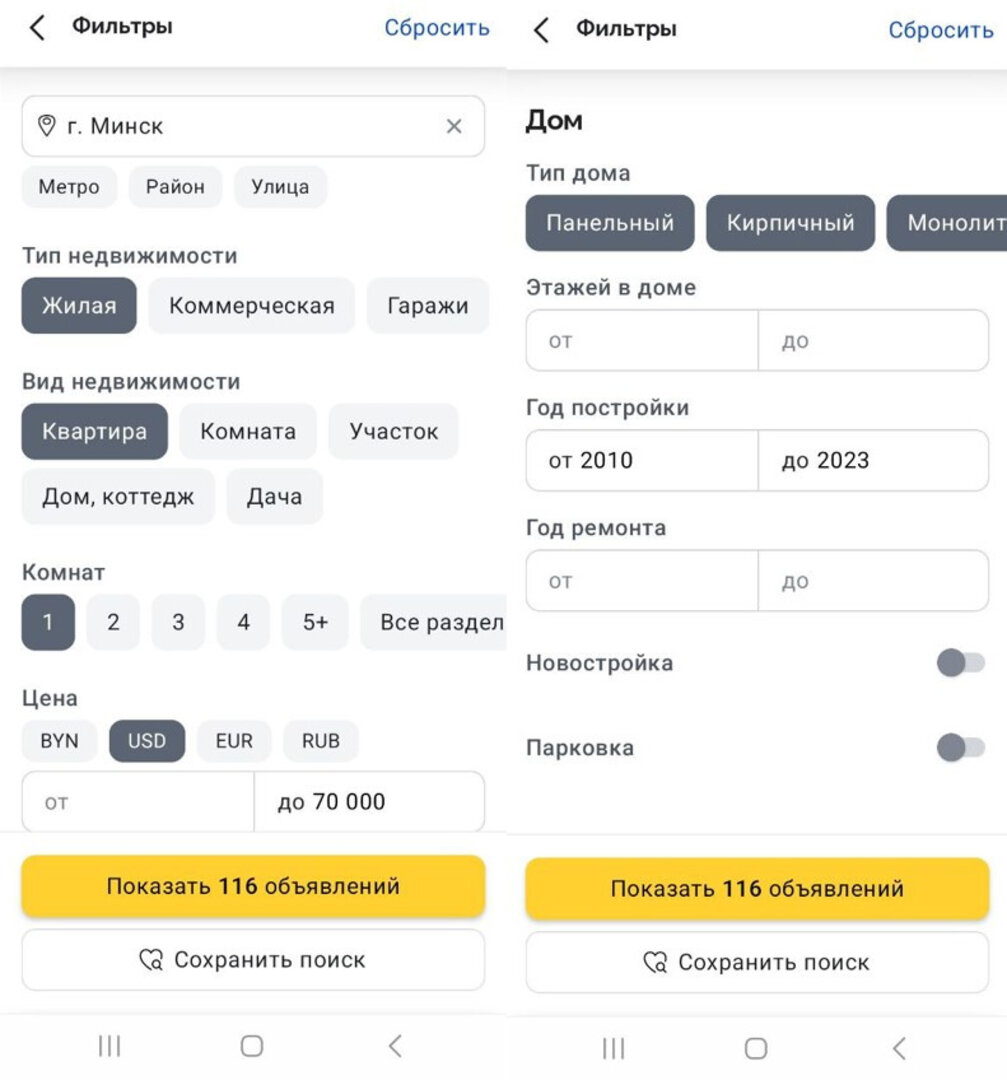Clear the г. Минск location field
The width and height of the screenshot is (1007, 1080).
coord(454,126)
